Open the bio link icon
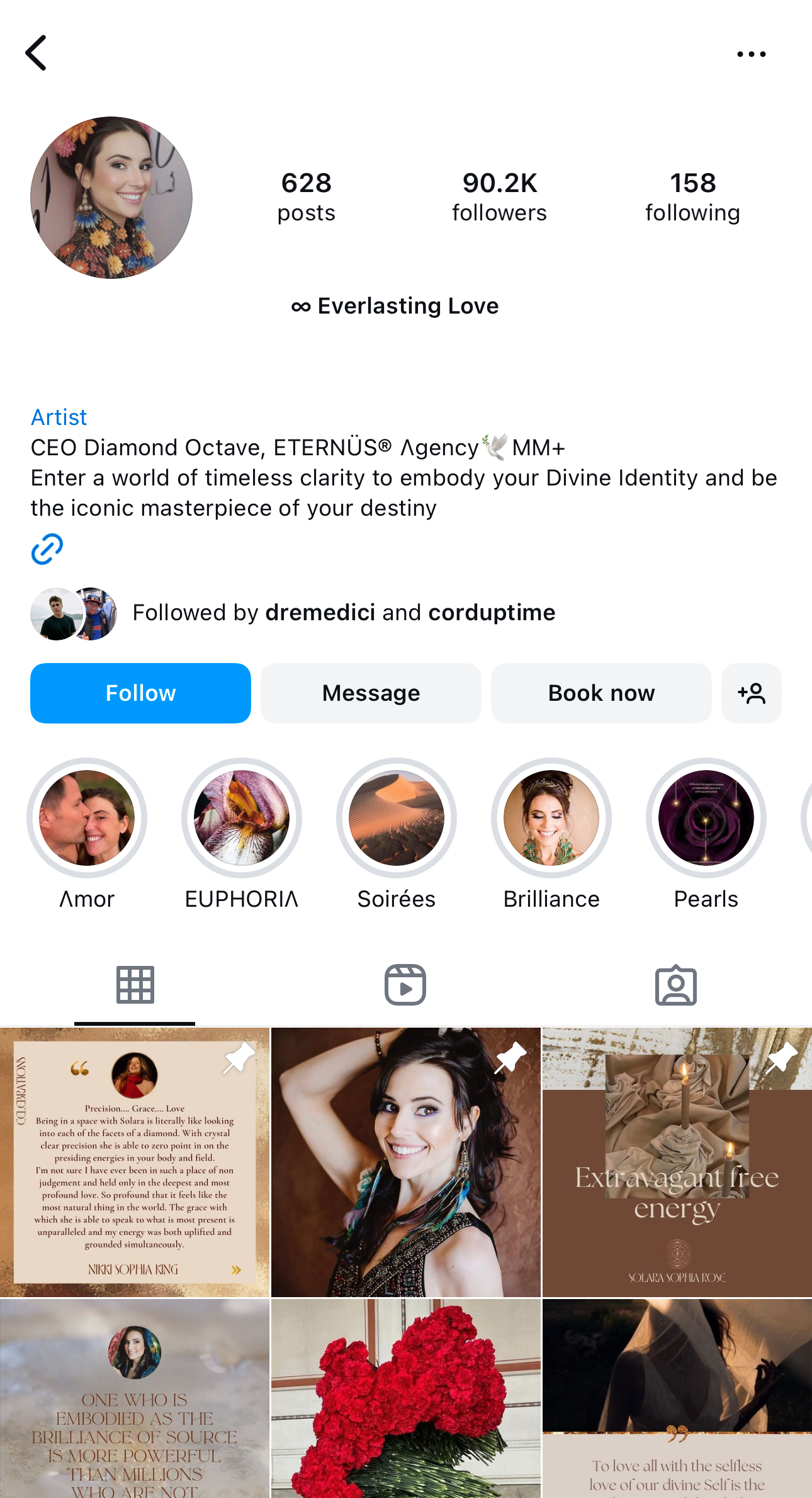Image resolution: width=812 pixels, height=1498 pixels. click(47, 549)
